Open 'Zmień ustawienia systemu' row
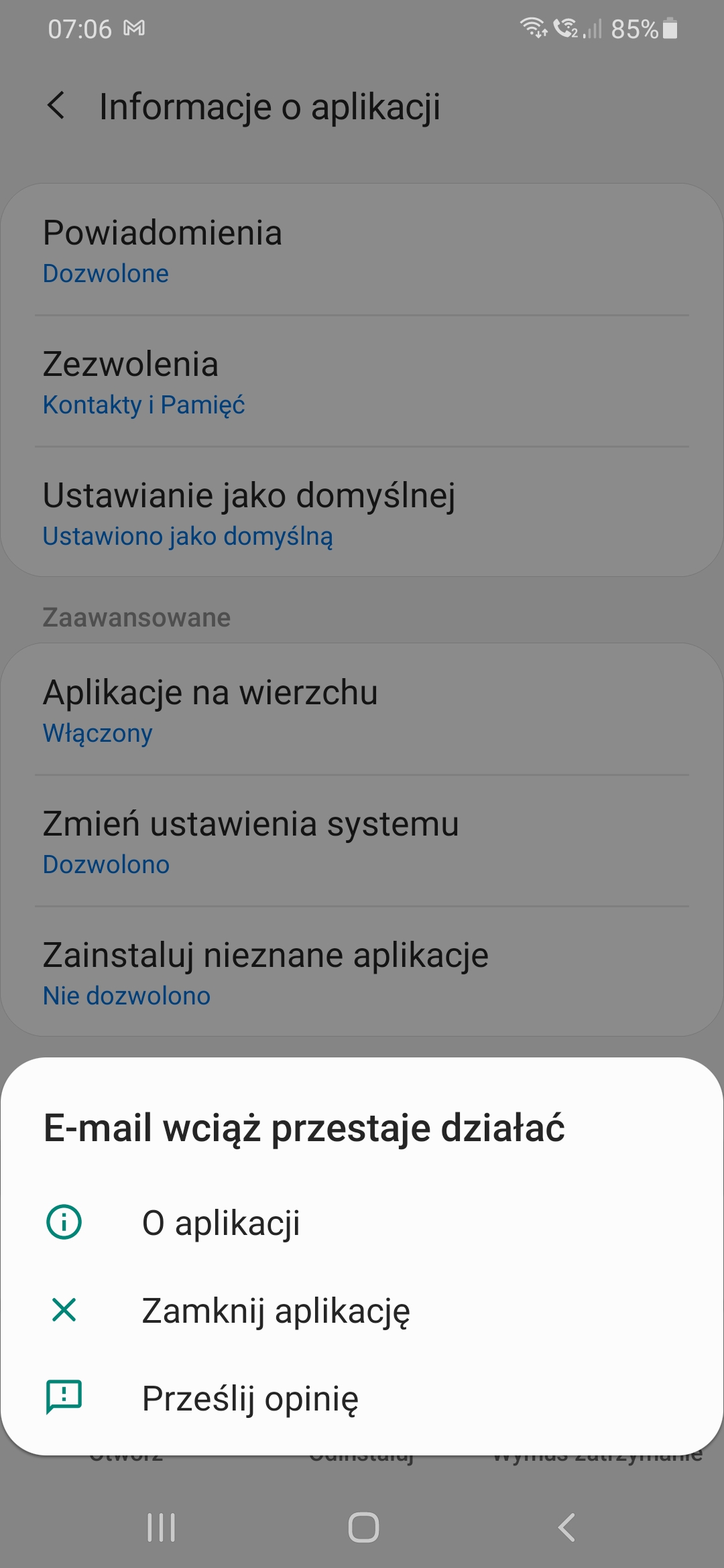 point(362,842)
